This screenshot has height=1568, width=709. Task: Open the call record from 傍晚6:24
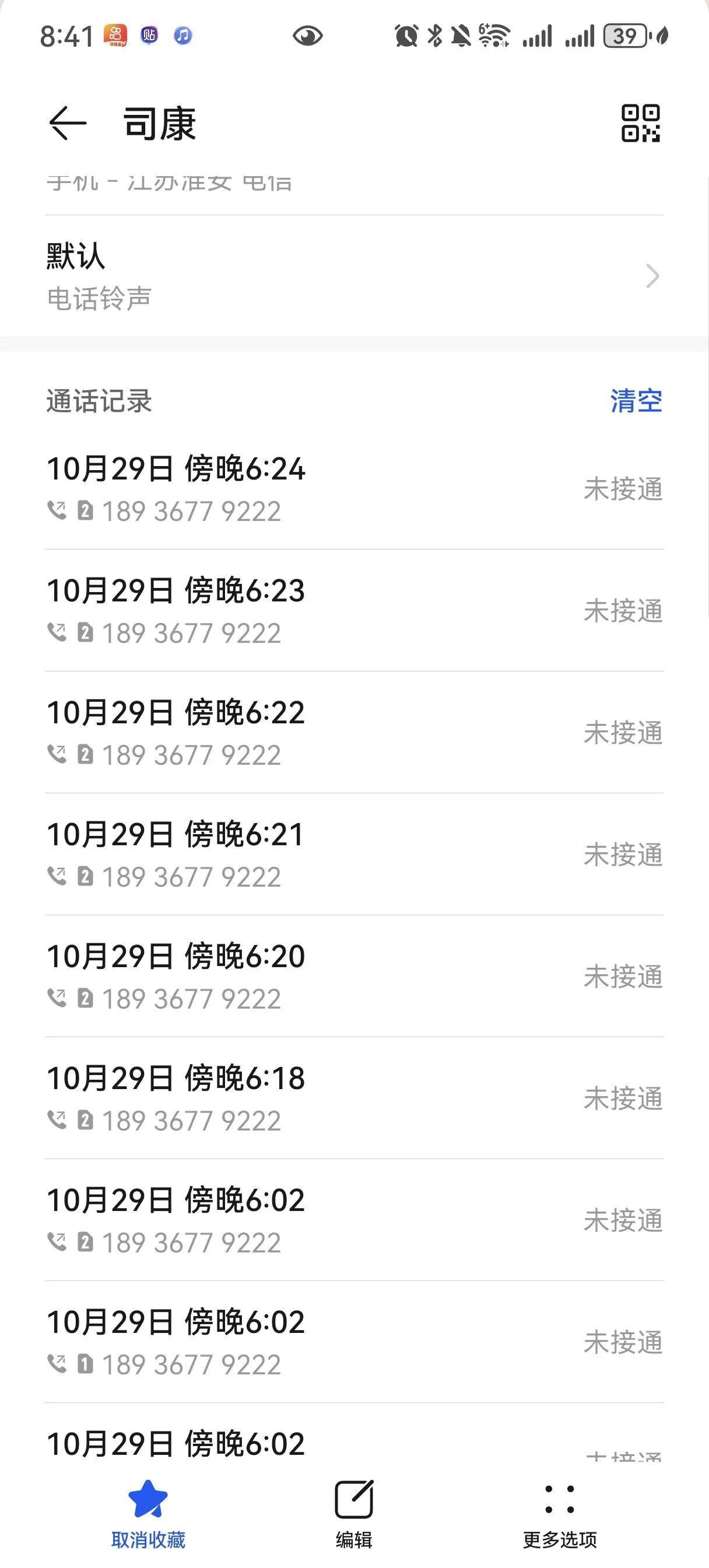click(x=353, y=489)
